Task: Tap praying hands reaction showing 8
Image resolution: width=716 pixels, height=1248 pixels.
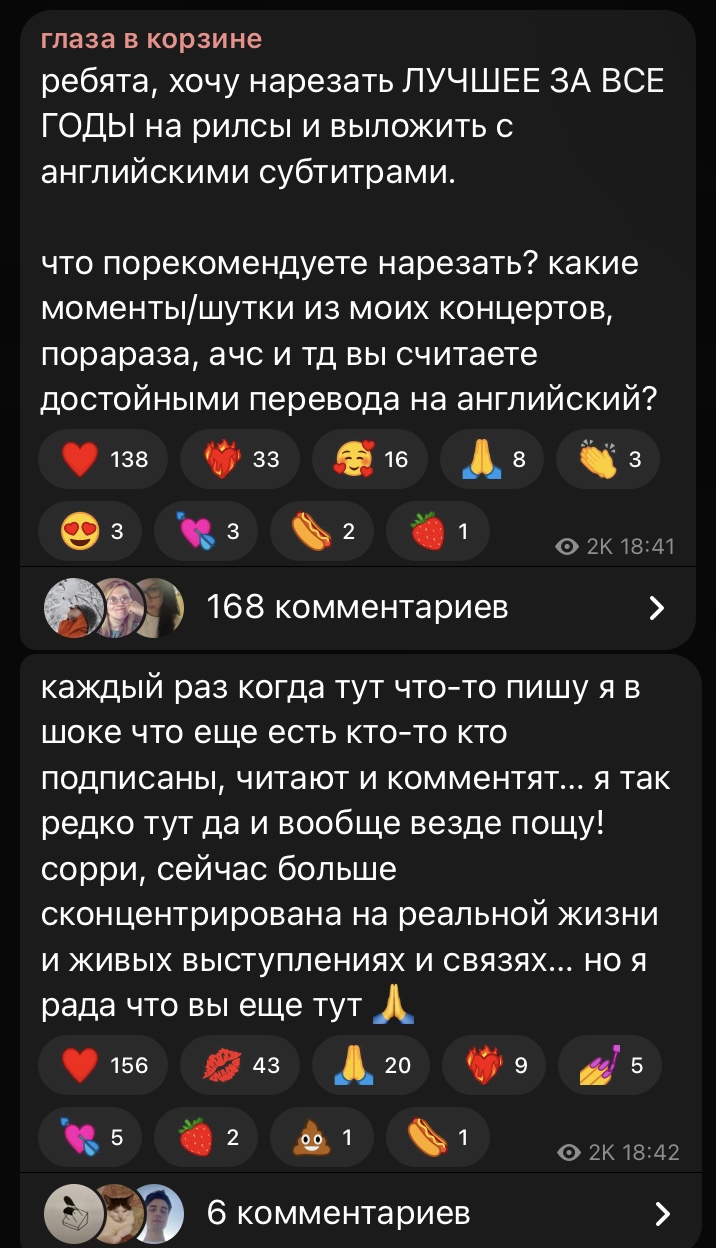Action: click(x=492, y=459)
